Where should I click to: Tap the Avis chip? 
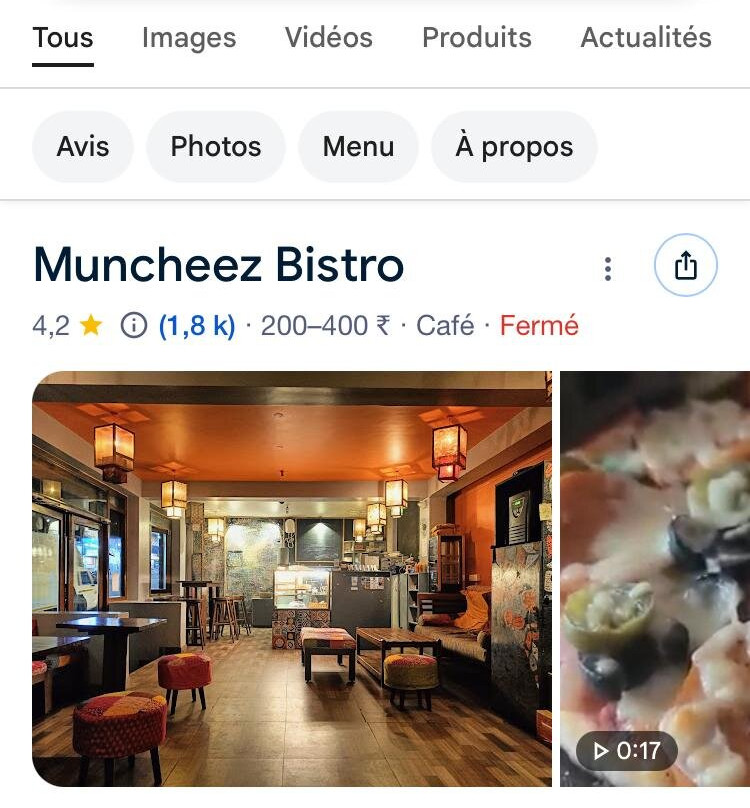[x=83, y=147]
